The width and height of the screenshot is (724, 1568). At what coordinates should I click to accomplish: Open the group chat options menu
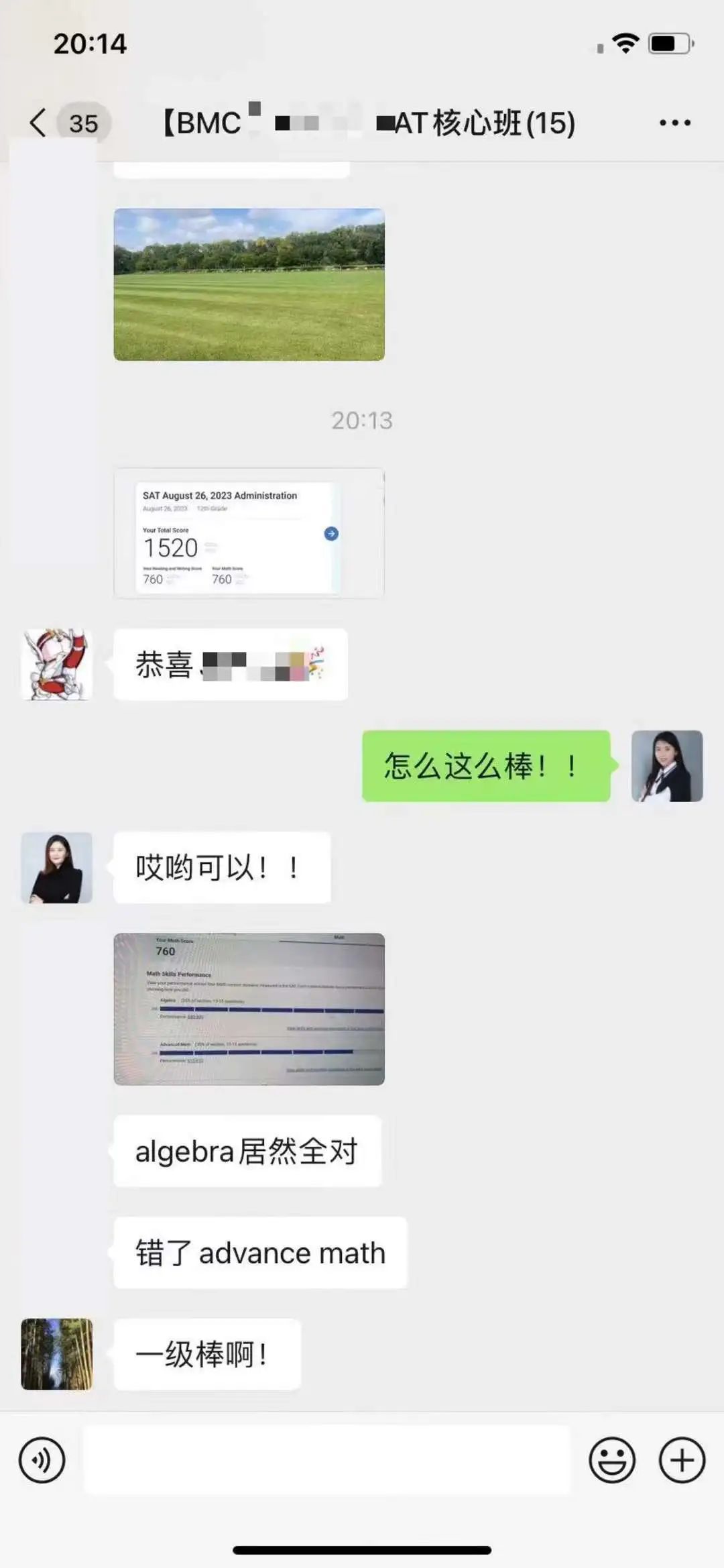674,123
